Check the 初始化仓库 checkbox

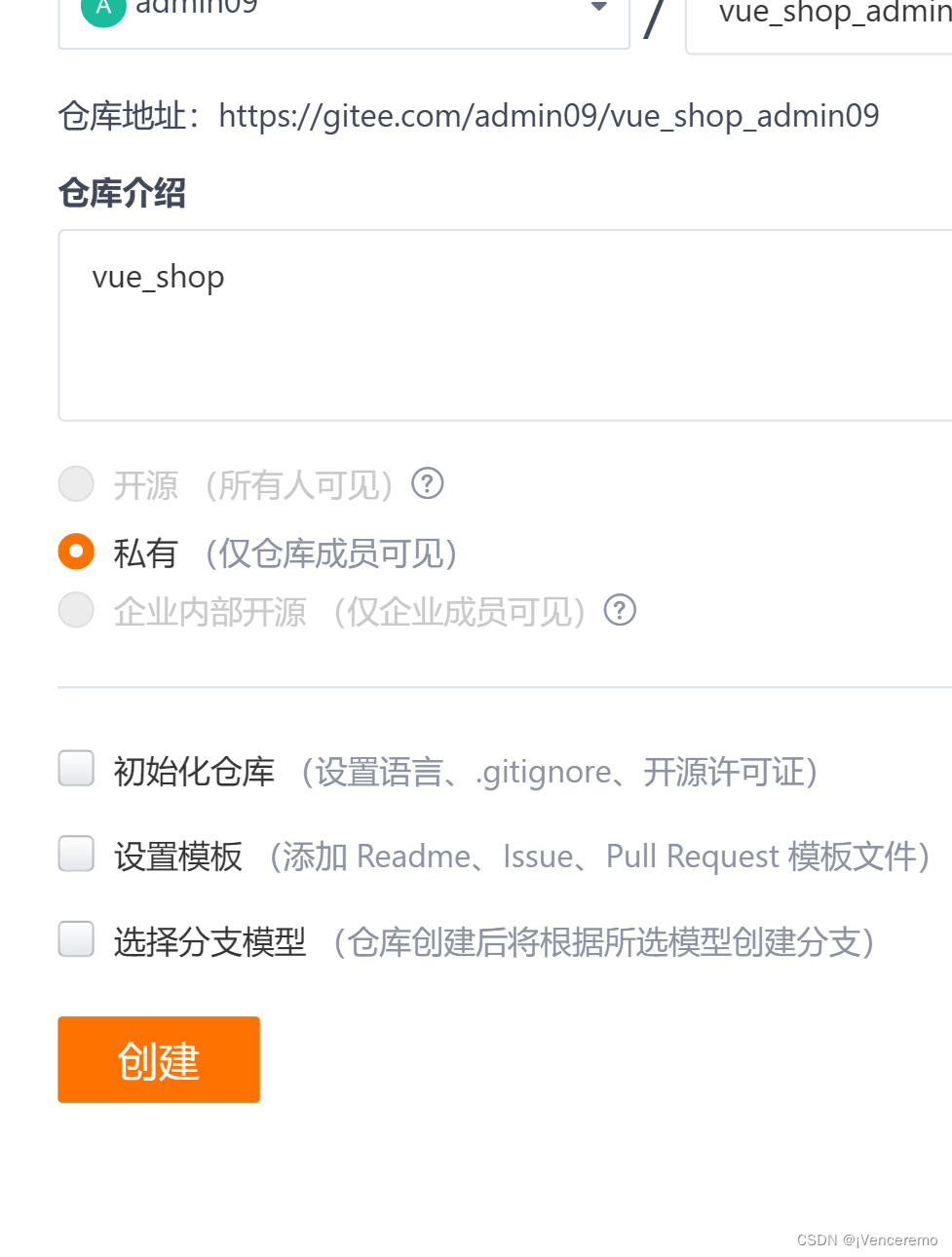[x=76, y=769]
